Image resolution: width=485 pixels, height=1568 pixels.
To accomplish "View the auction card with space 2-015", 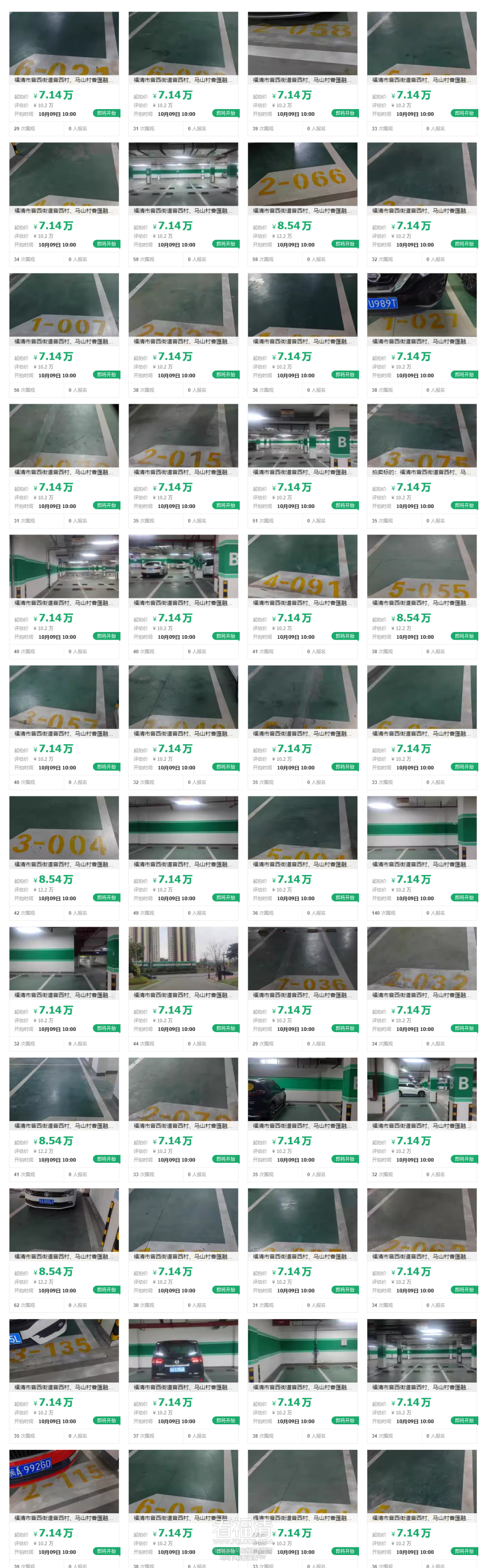I will (183, 437).
